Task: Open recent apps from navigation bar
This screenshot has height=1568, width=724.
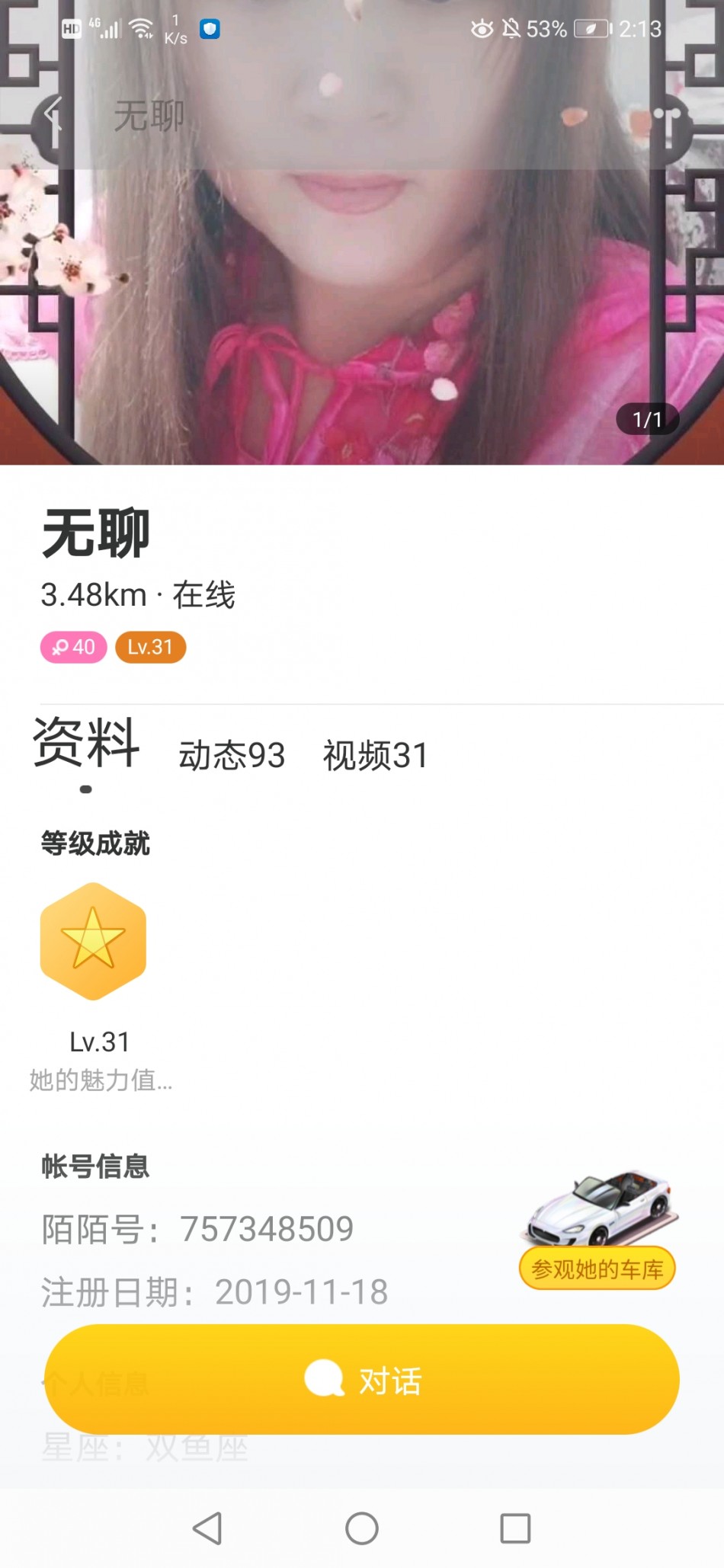Action: [x=515, y=1528]
